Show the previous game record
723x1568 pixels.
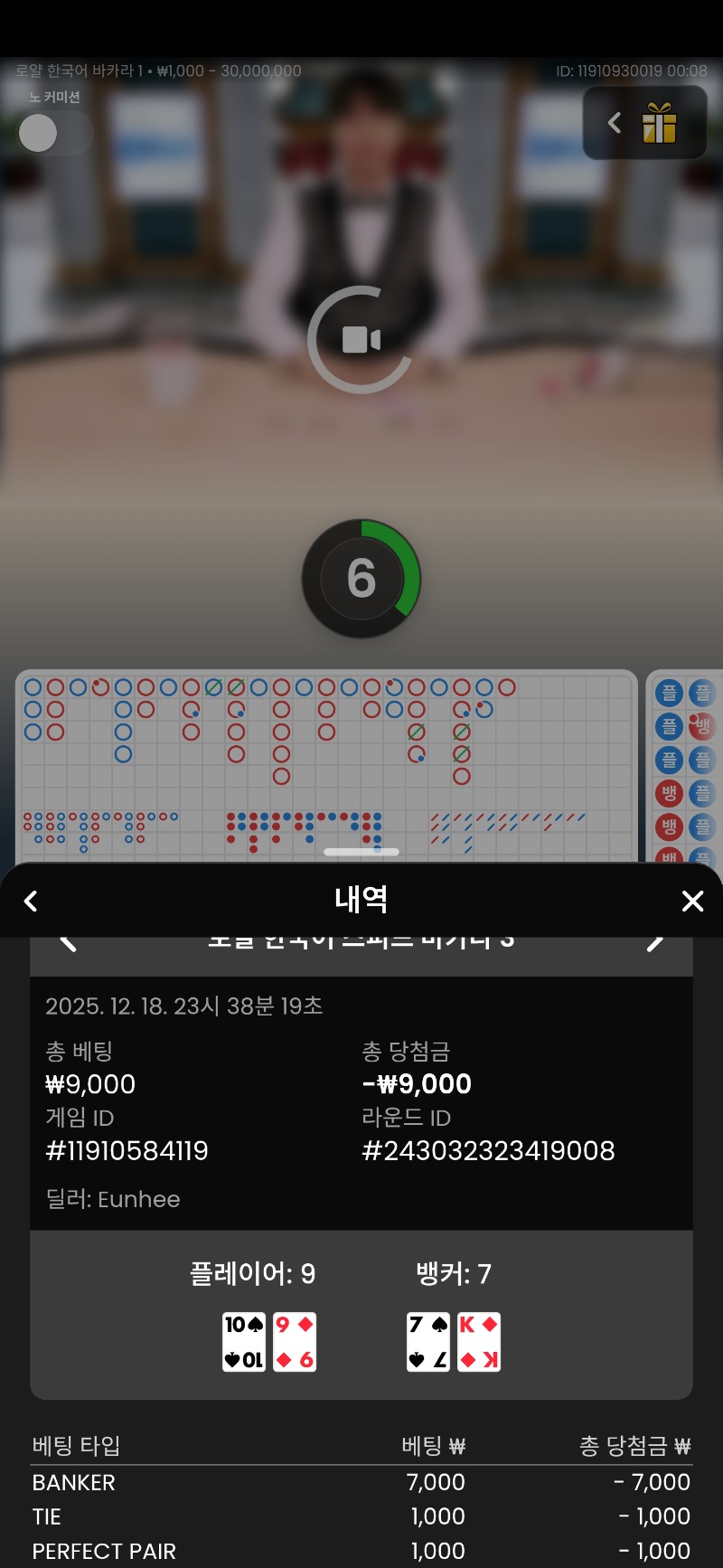[x=68, y=944]
